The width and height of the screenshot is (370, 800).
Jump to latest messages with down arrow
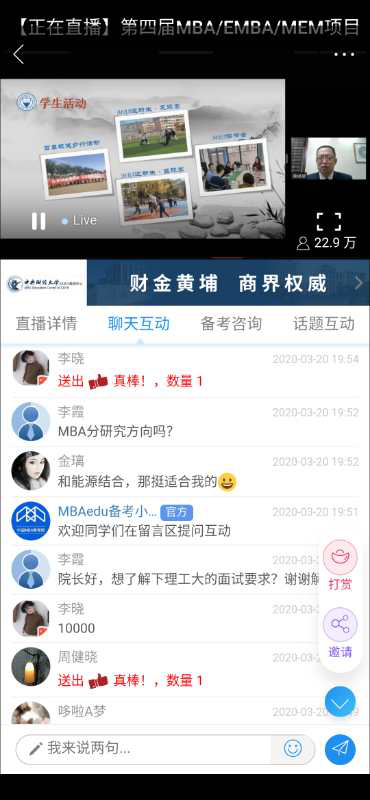pos(340,702)
